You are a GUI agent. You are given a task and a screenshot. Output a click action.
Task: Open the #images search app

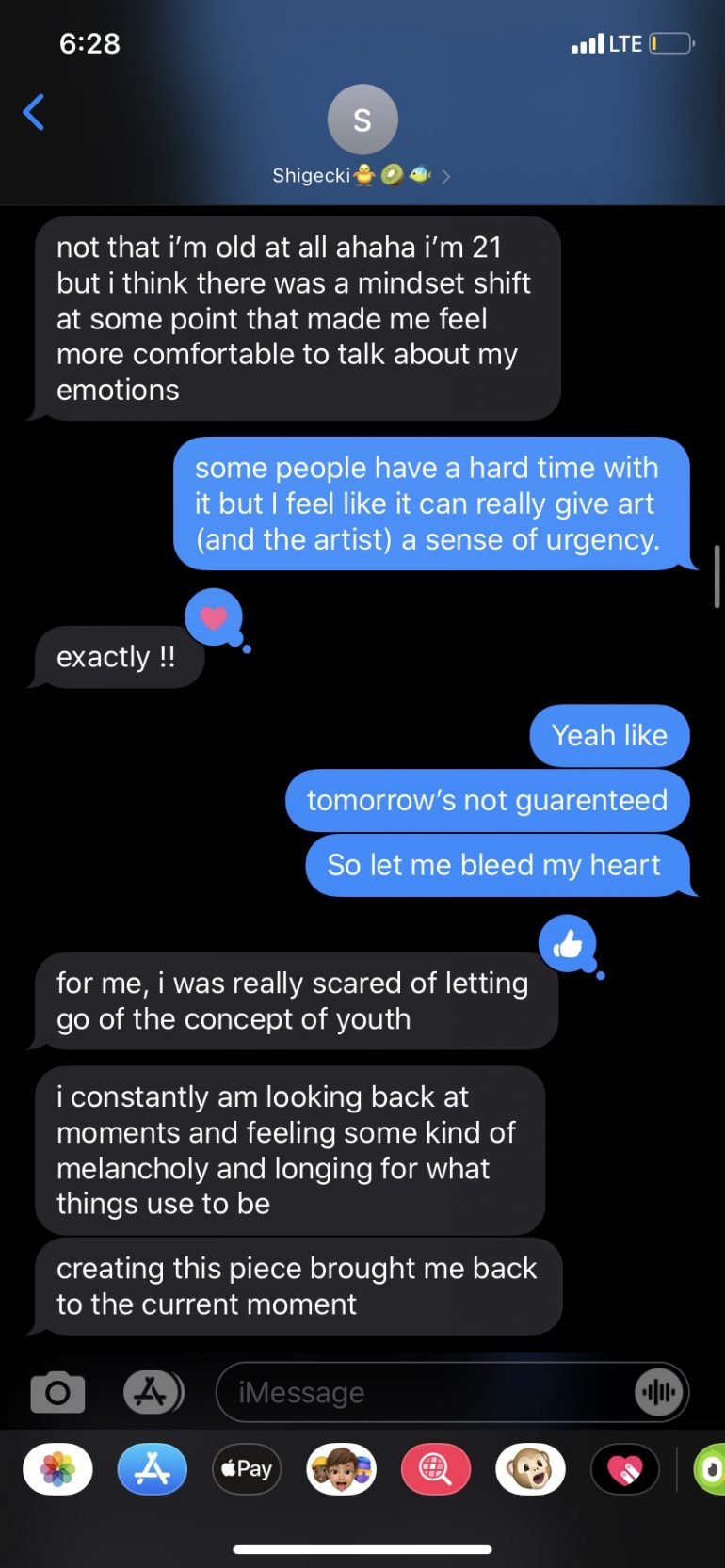click(x=436, y=1468)
